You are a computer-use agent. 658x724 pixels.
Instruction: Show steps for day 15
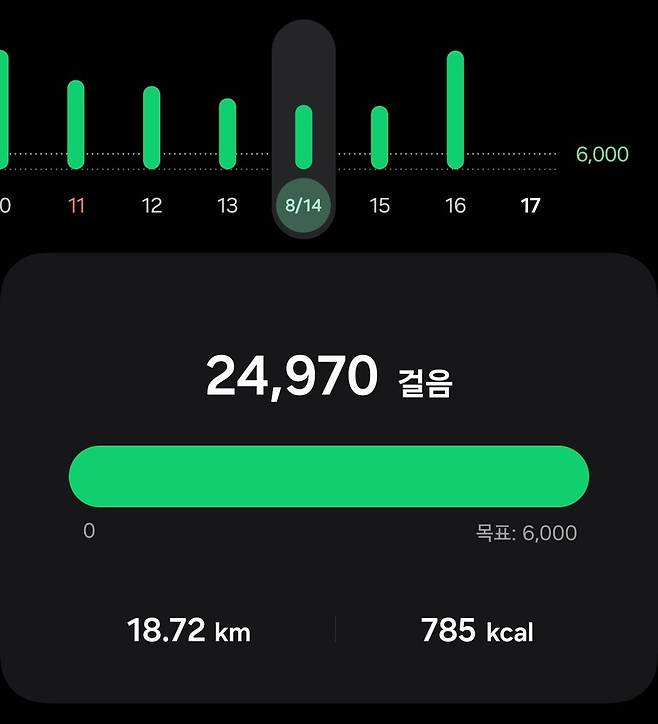tap(379, 205)
